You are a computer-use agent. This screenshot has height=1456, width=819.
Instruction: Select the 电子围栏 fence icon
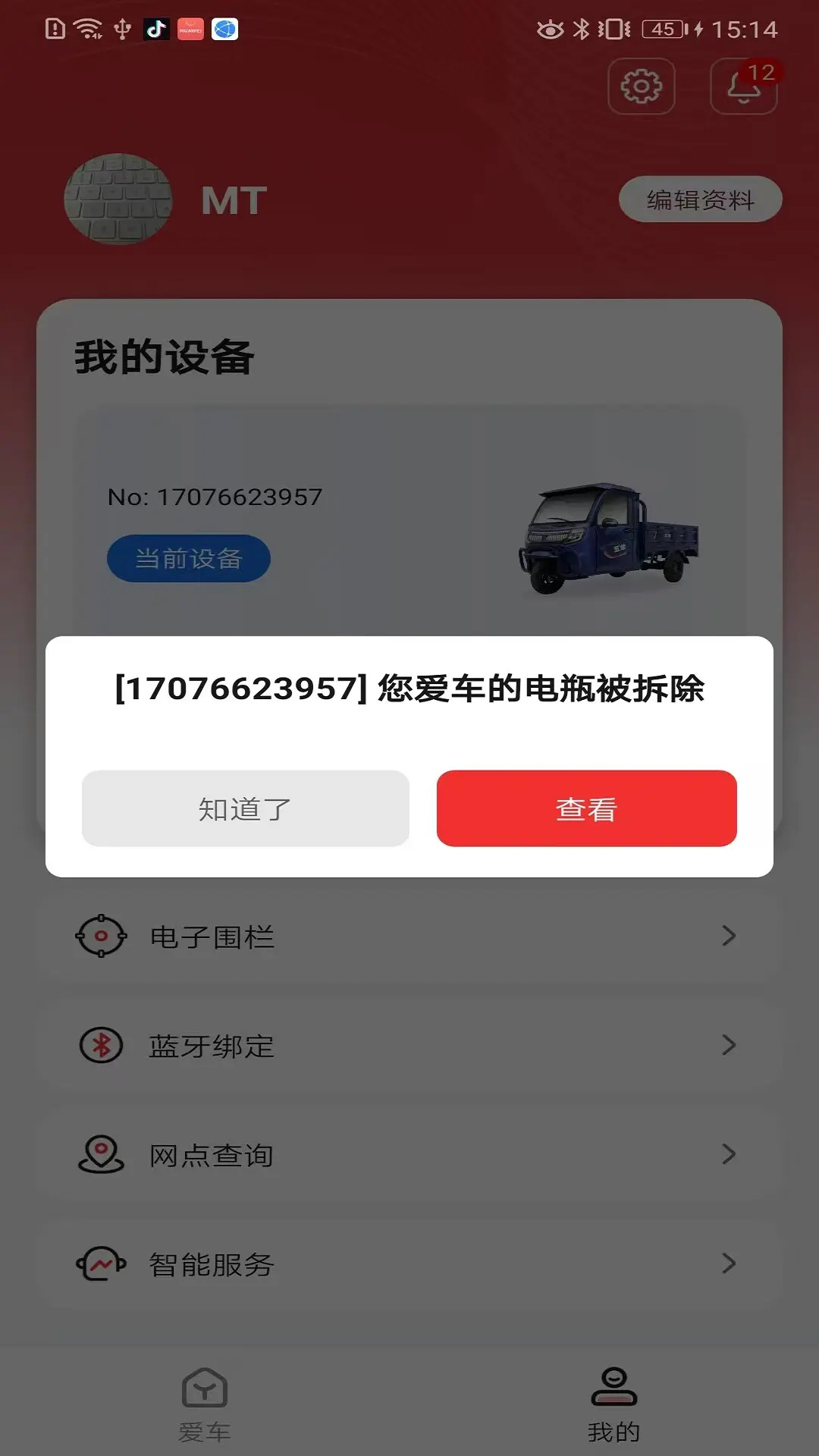point(99,936)
